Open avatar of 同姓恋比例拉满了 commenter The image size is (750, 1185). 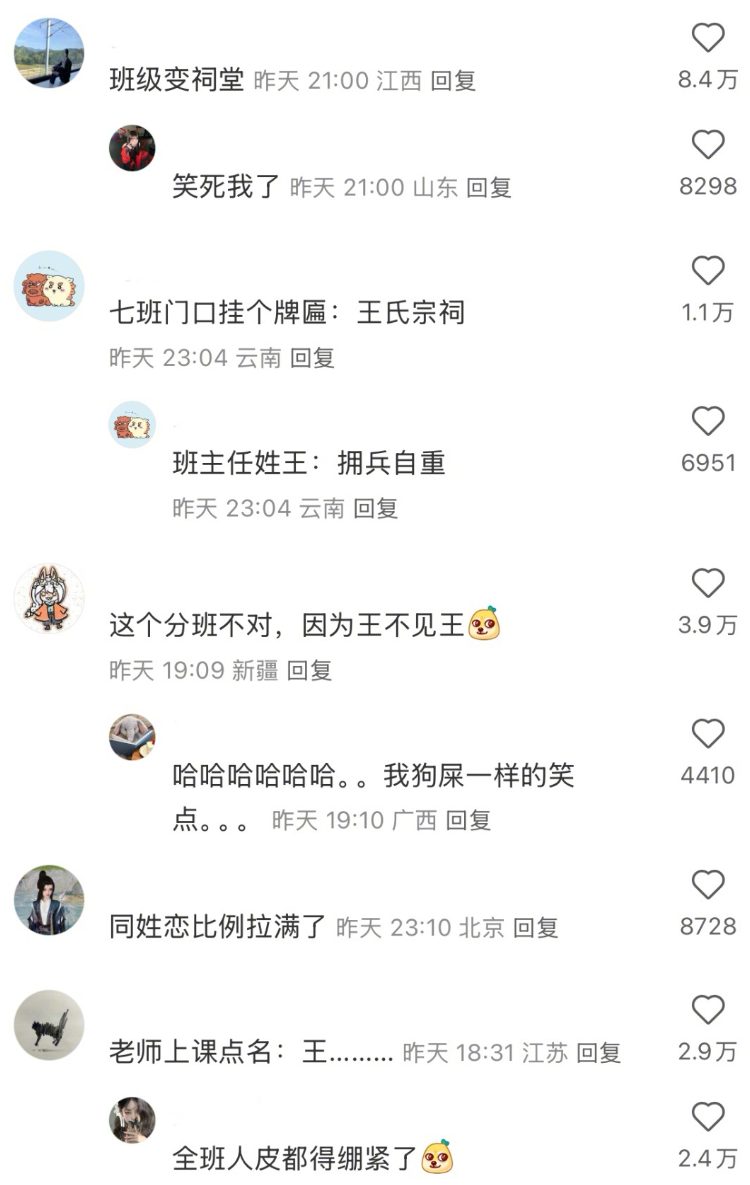(x=49, y=900)
